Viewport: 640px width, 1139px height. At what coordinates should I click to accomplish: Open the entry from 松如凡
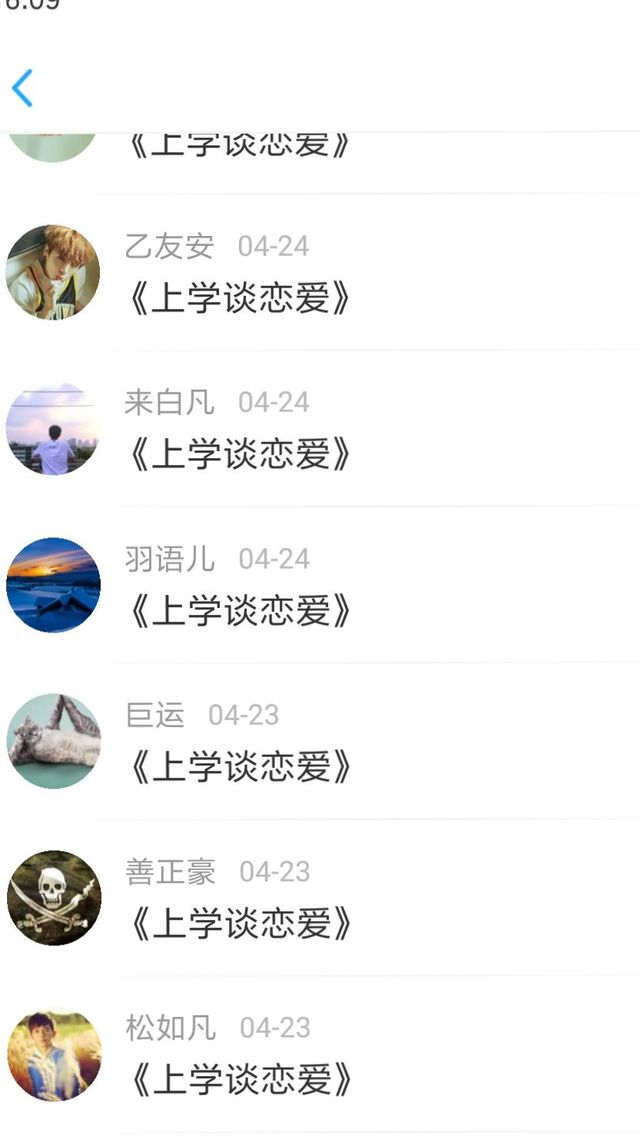click(320, 1054)
